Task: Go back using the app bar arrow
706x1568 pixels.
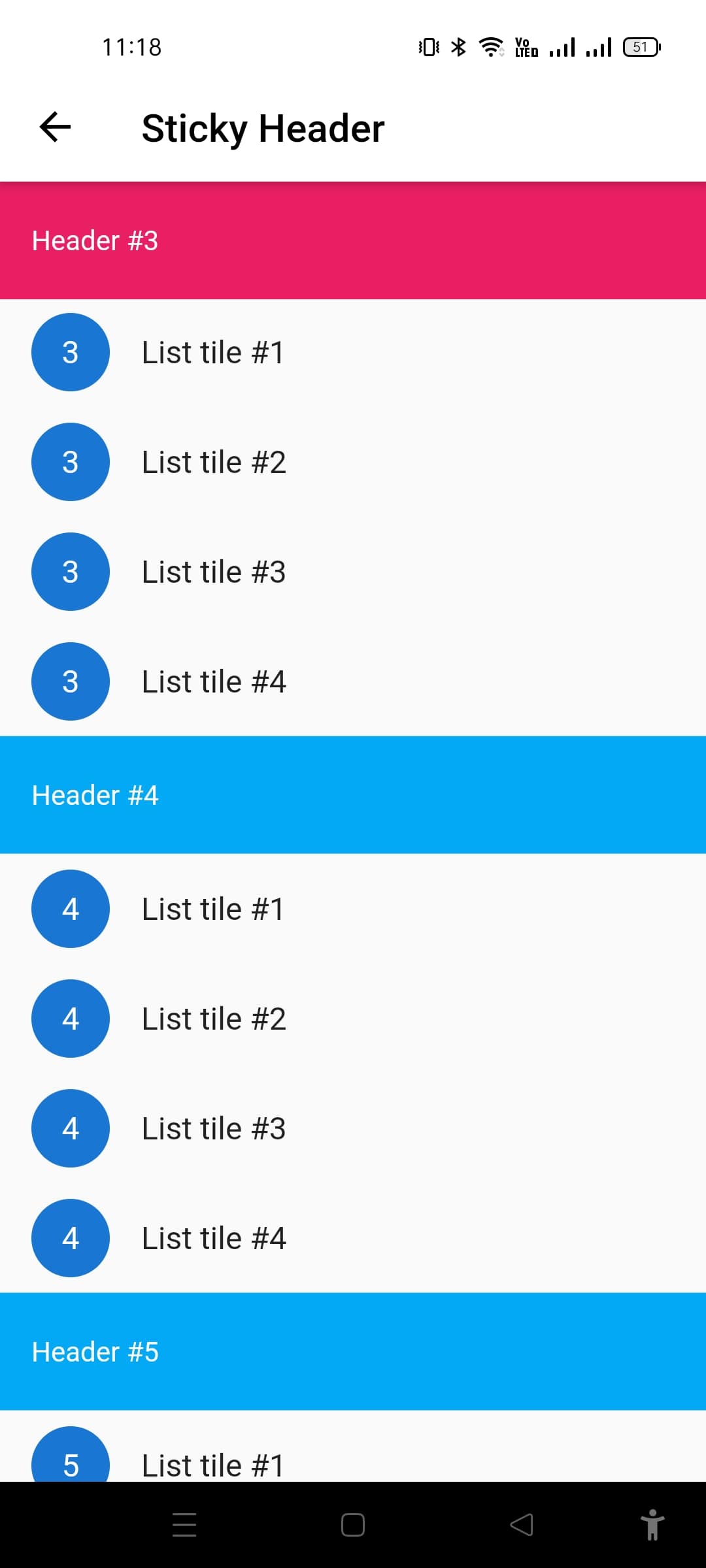Action: (x=55, y=127)
